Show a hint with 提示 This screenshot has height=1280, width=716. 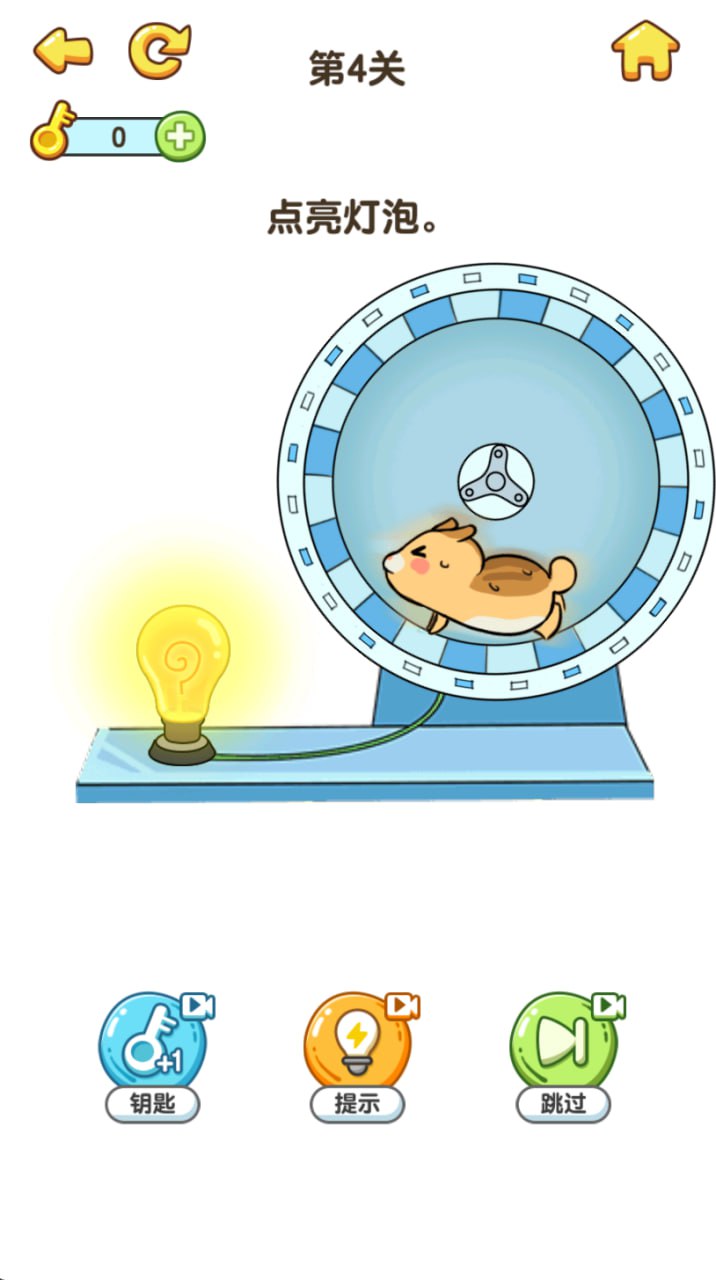pyautogui.click(x=357, y=1046)
